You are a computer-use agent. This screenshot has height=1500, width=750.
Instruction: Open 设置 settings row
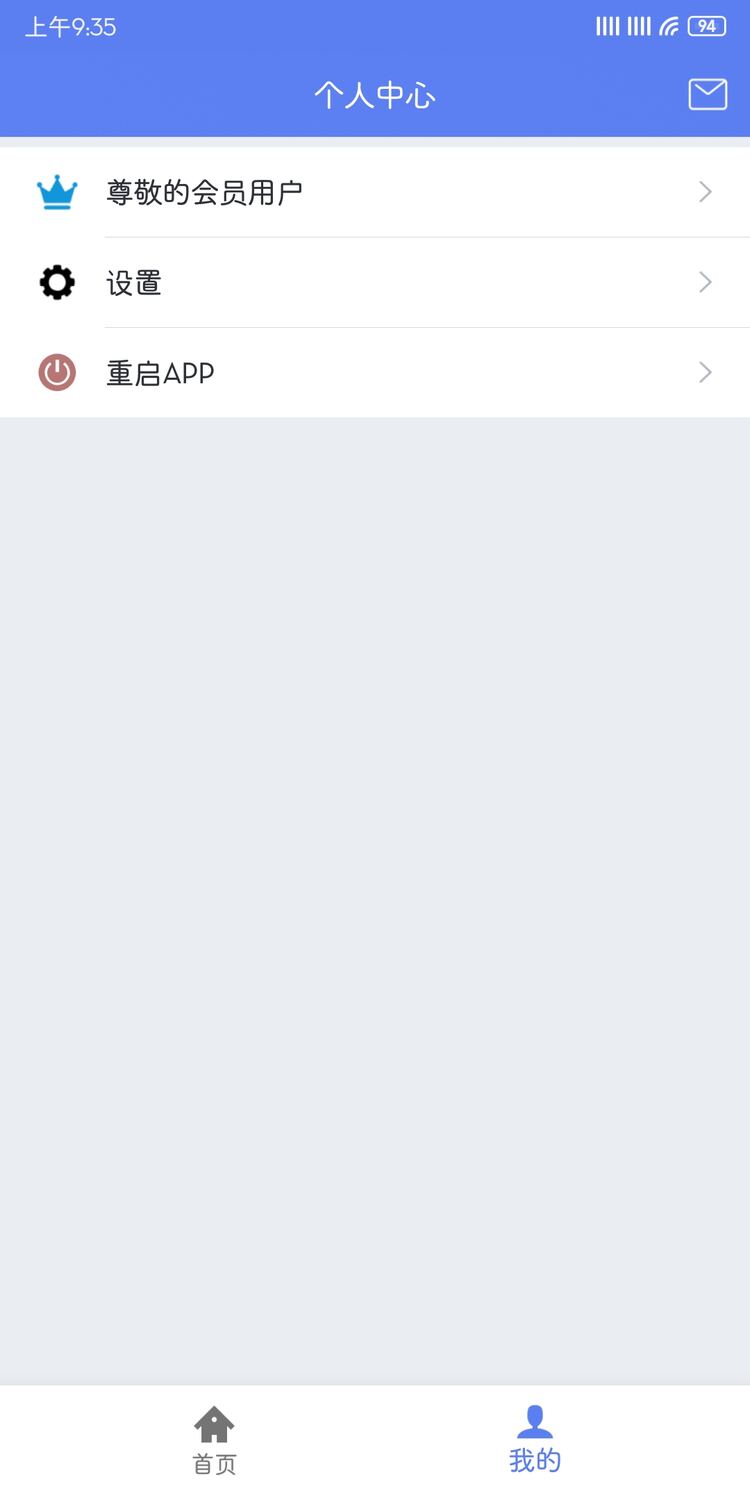point(375,283)
